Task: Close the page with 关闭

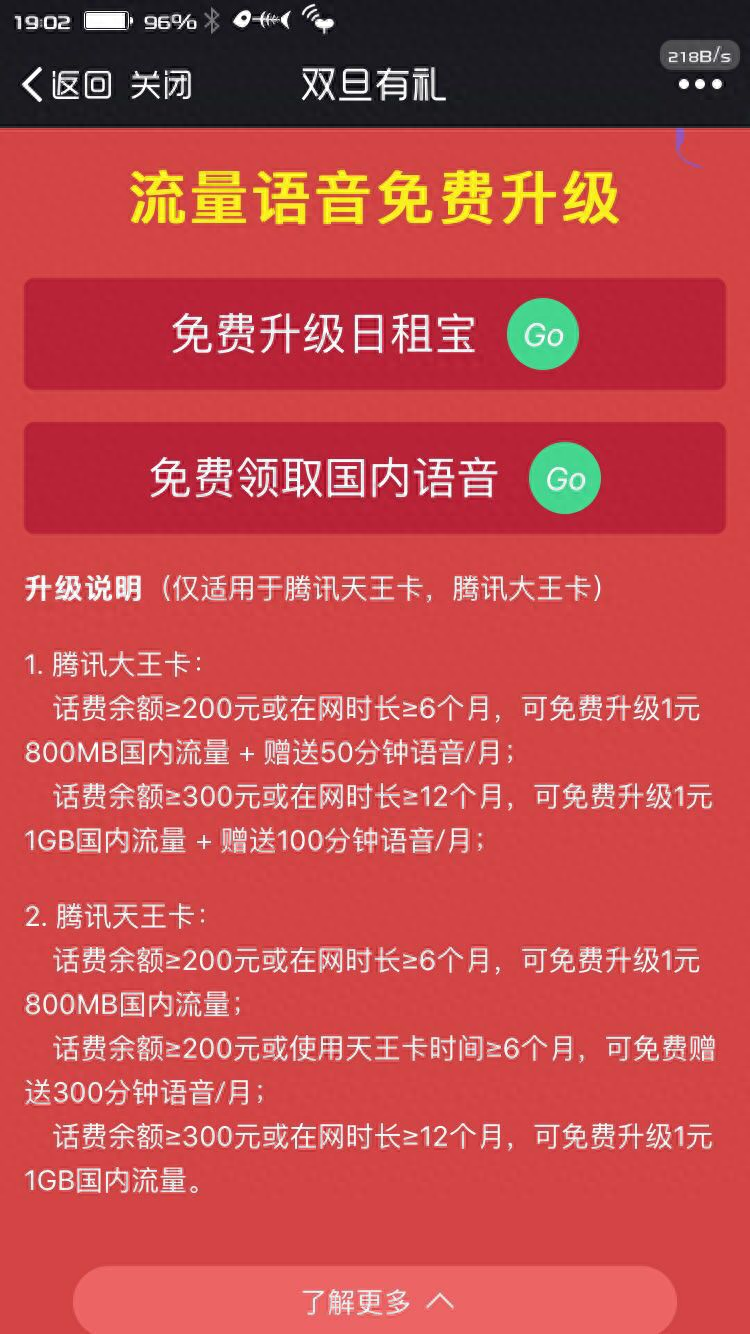Action: tap(161, 85)
